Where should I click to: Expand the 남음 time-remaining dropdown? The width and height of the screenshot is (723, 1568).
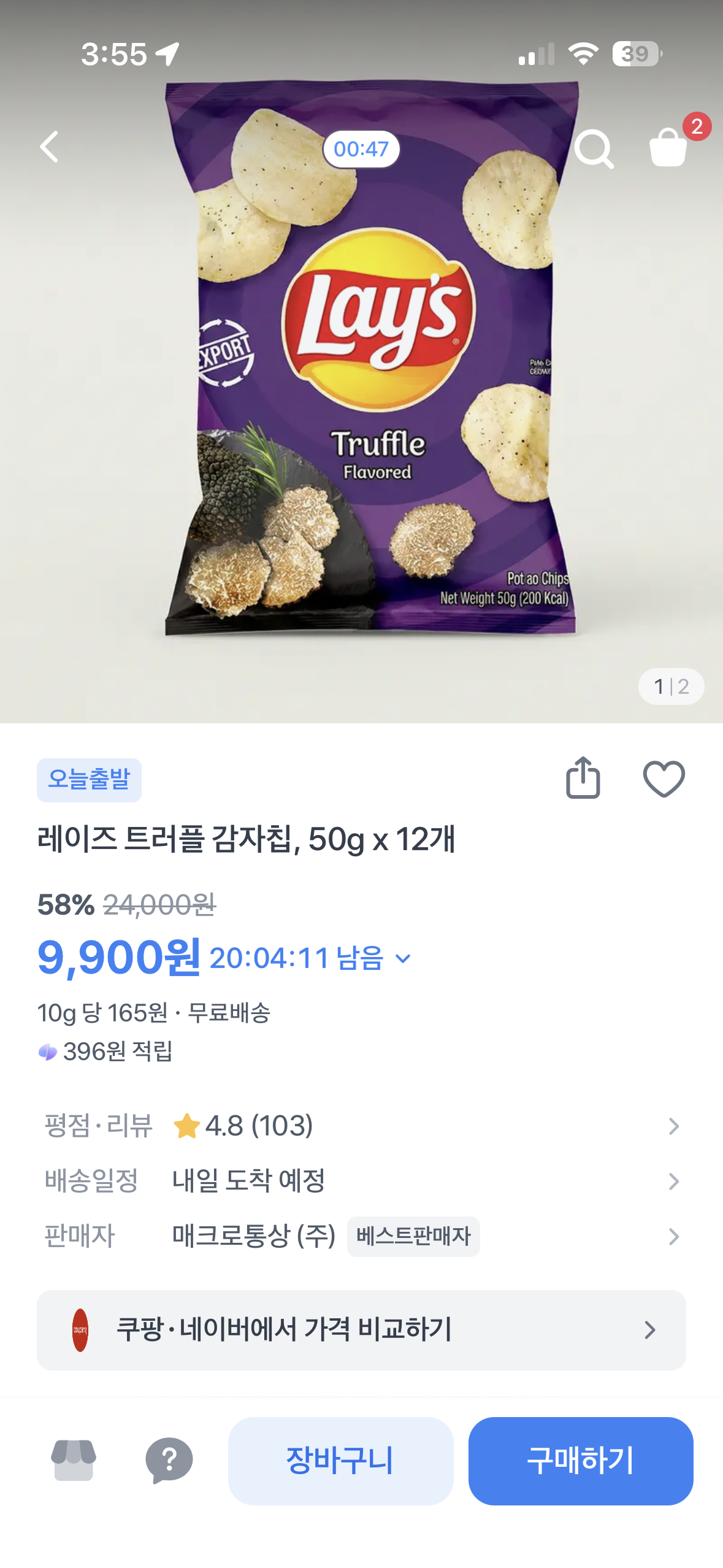pos(403,958)
